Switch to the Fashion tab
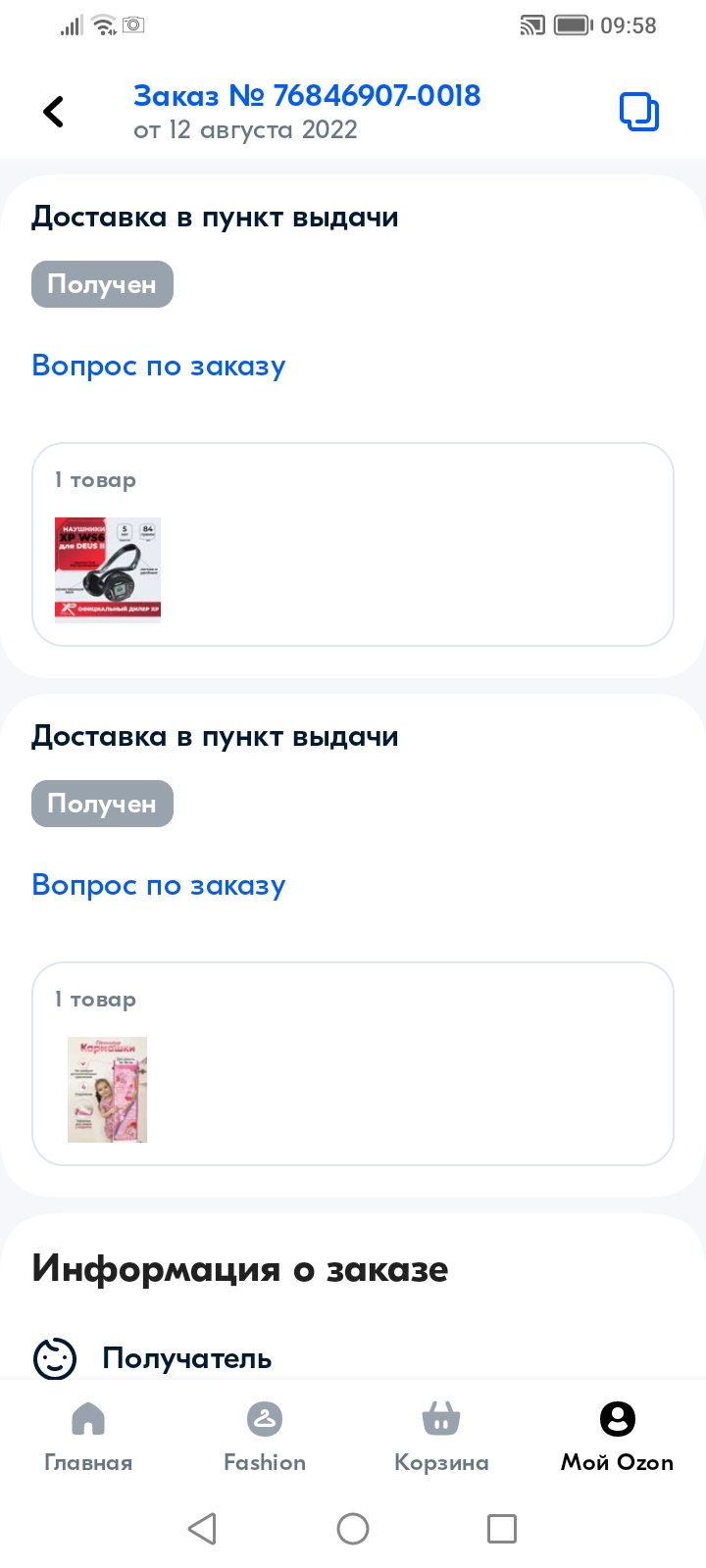 265,1437
